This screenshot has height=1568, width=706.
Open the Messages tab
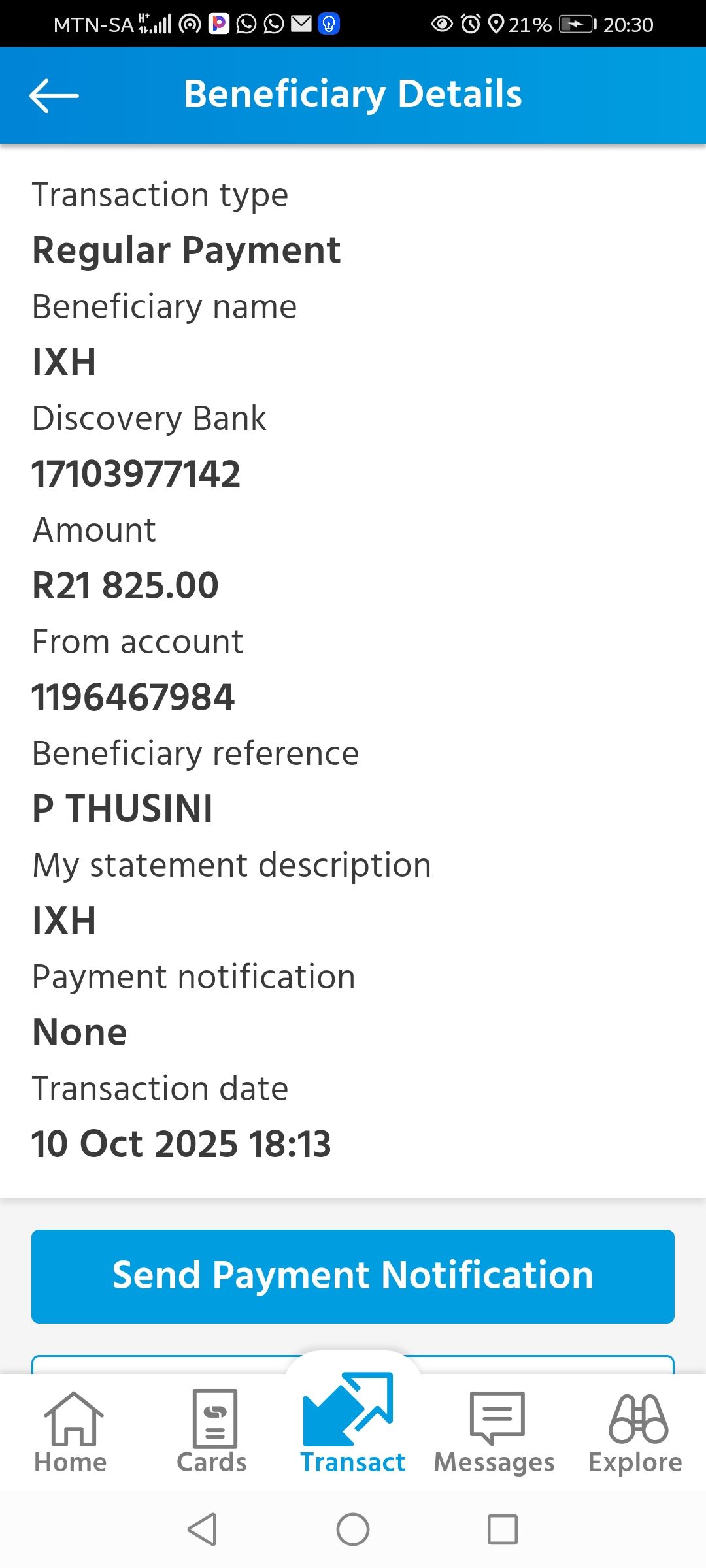495,1431
